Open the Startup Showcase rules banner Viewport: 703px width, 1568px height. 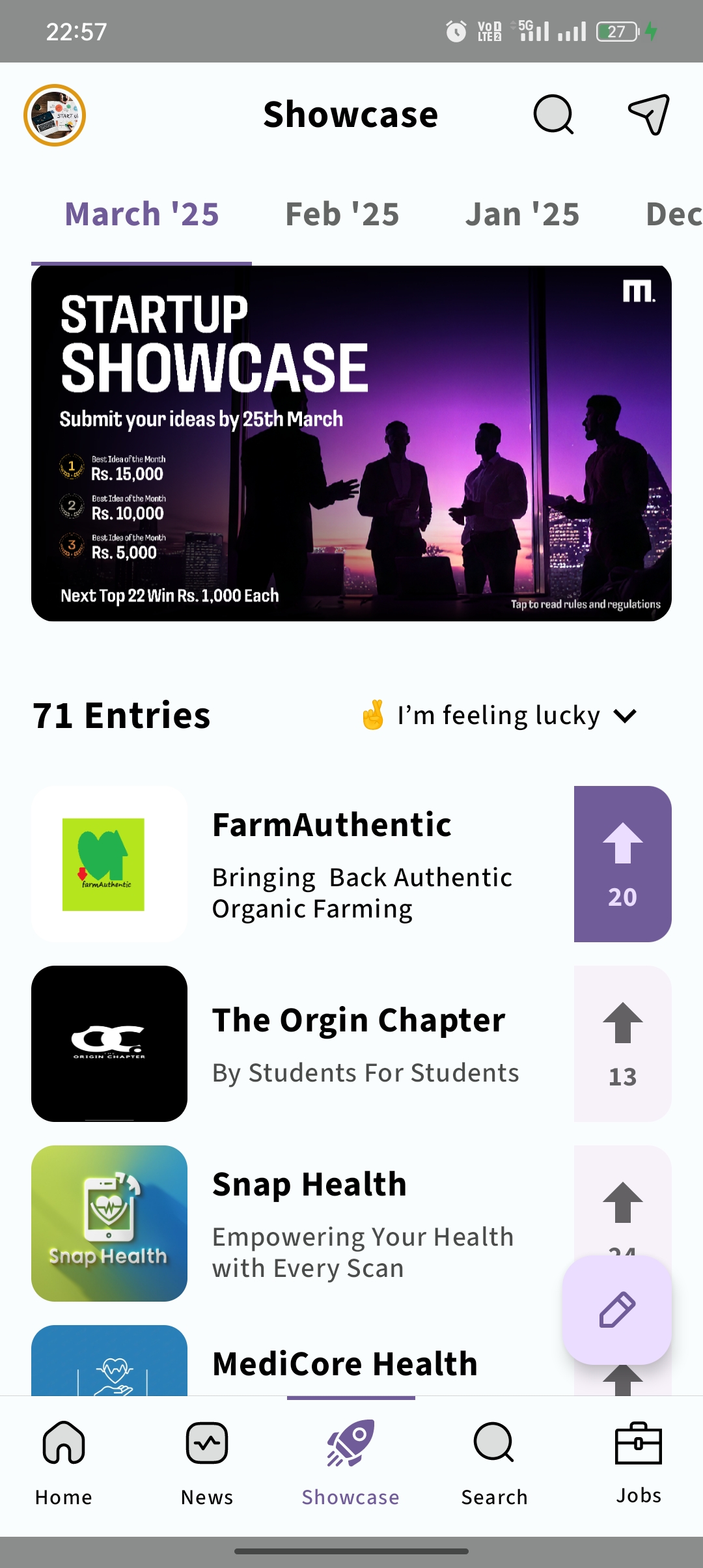pyautogui.click(x=351, y=443)
